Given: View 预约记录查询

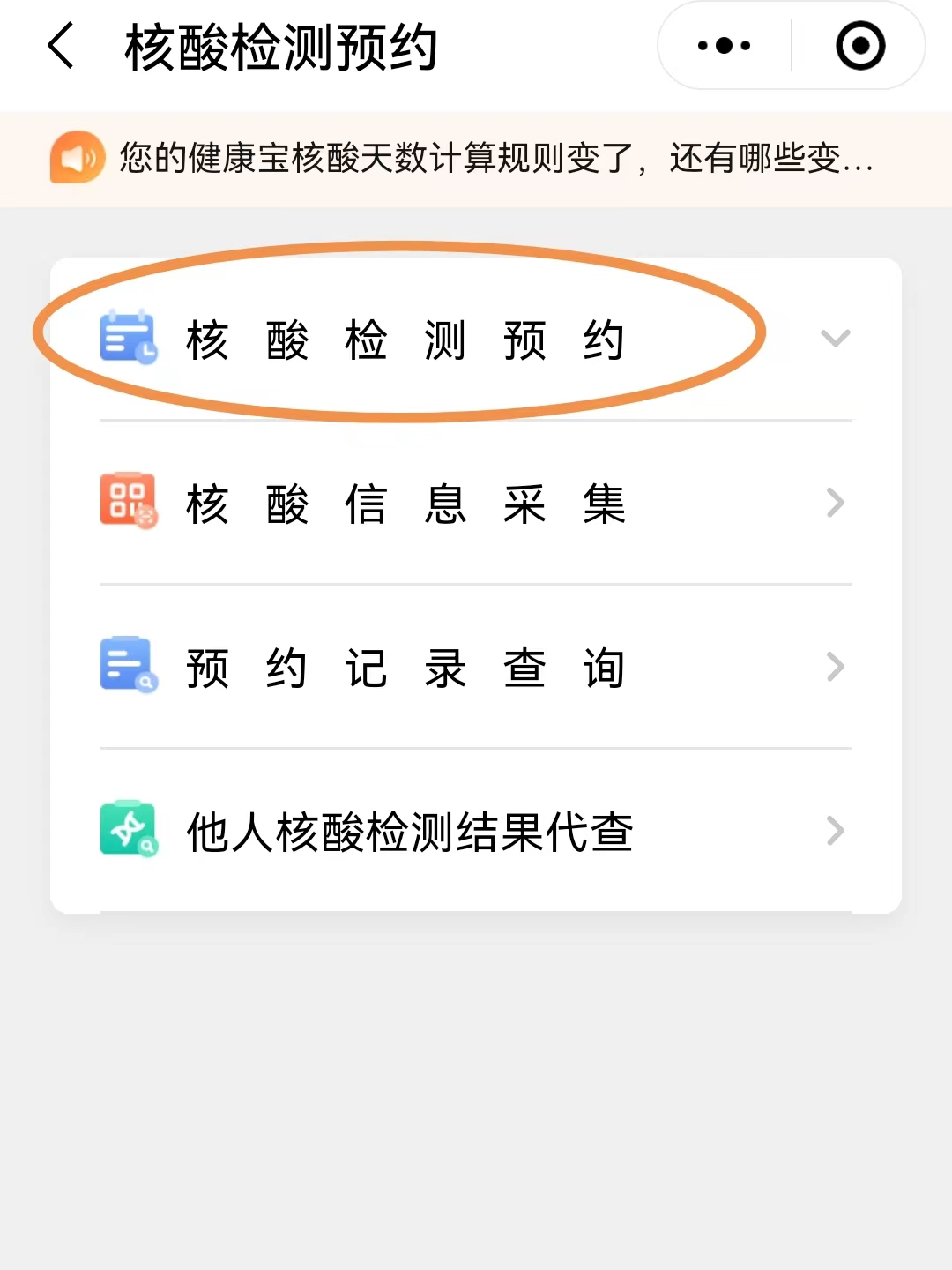Looking at the screenshot, I should click(x=476, y=668).
